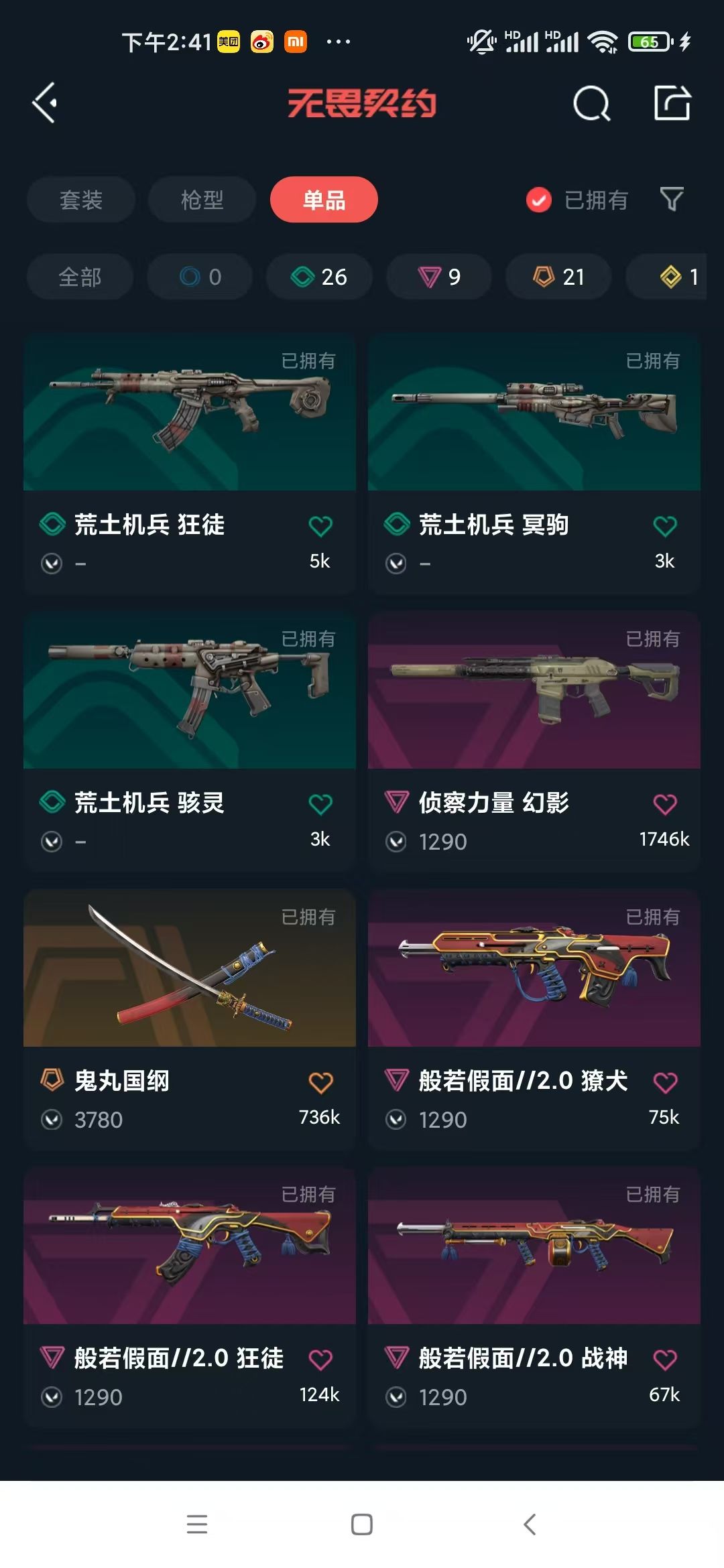Share this page via the share icon
Viewport: 724px width, 1568px height.
click(x=672, y=103)
